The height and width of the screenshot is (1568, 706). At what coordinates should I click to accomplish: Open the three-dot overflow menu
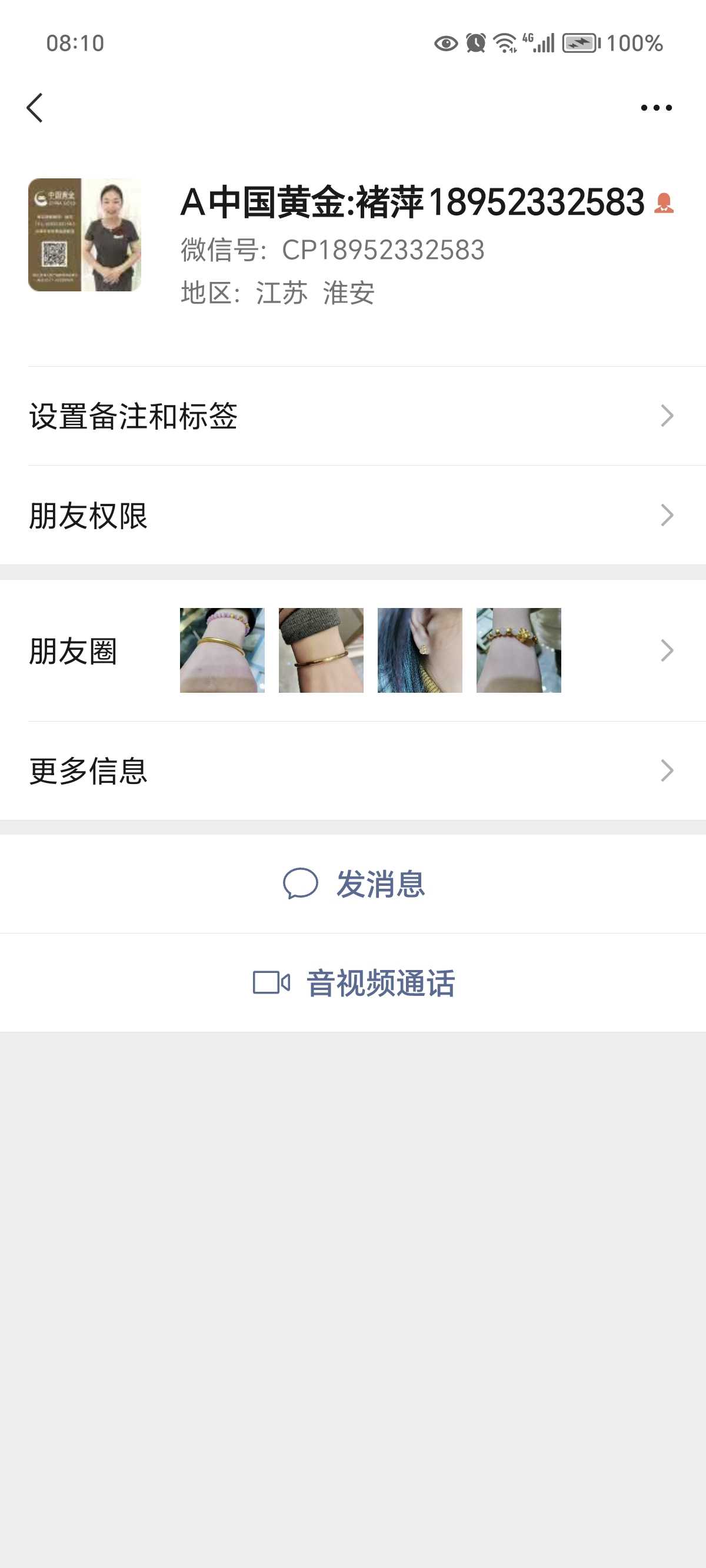click(x=656, y=108)
